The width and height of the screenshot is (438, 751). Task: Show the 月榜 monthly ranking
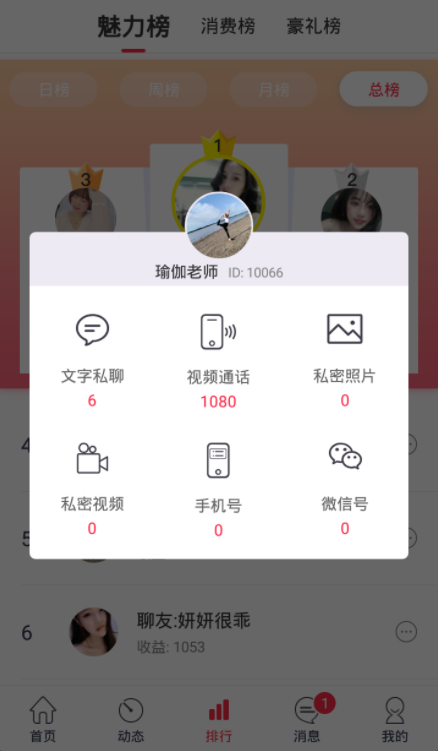(x=274, y=90)
